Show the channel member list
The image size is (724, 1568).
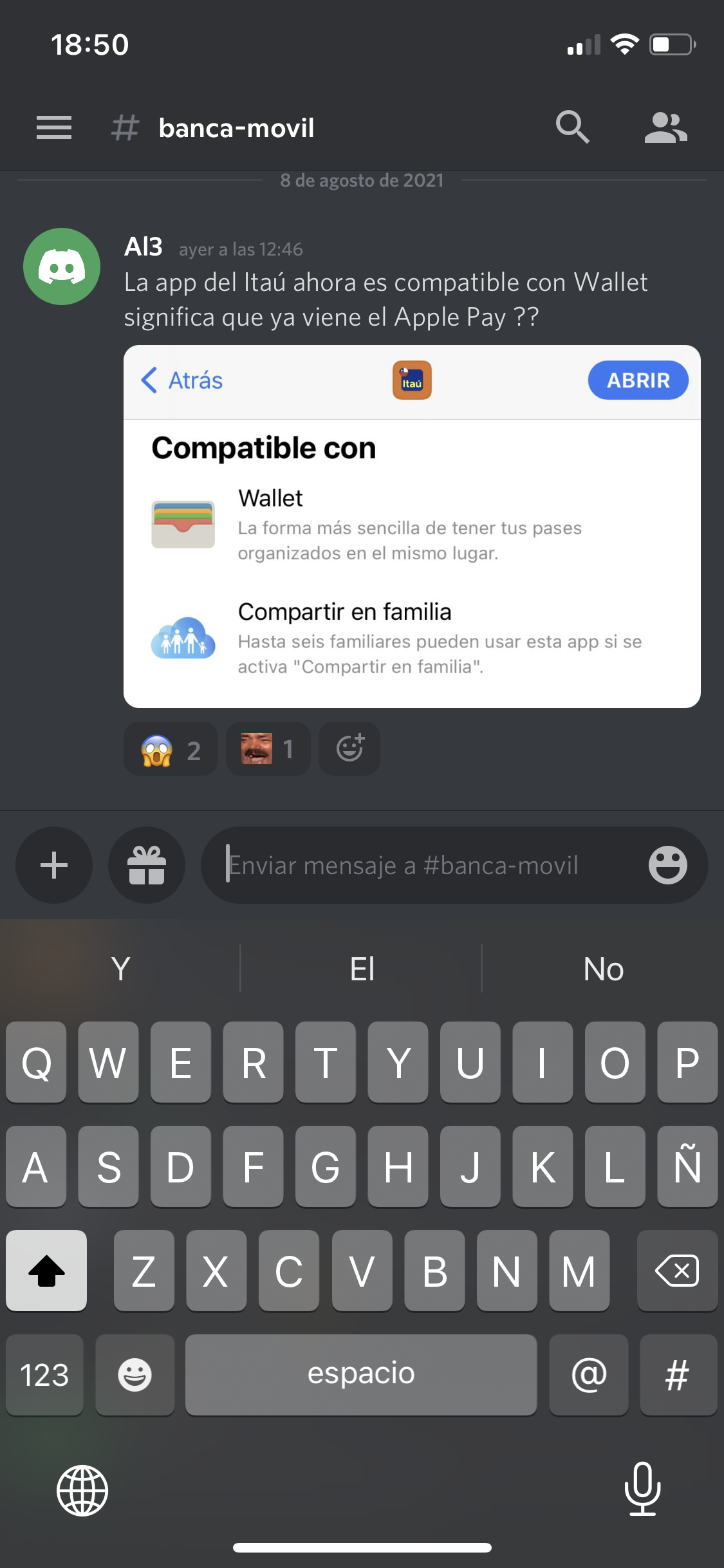tap(666, 127)
